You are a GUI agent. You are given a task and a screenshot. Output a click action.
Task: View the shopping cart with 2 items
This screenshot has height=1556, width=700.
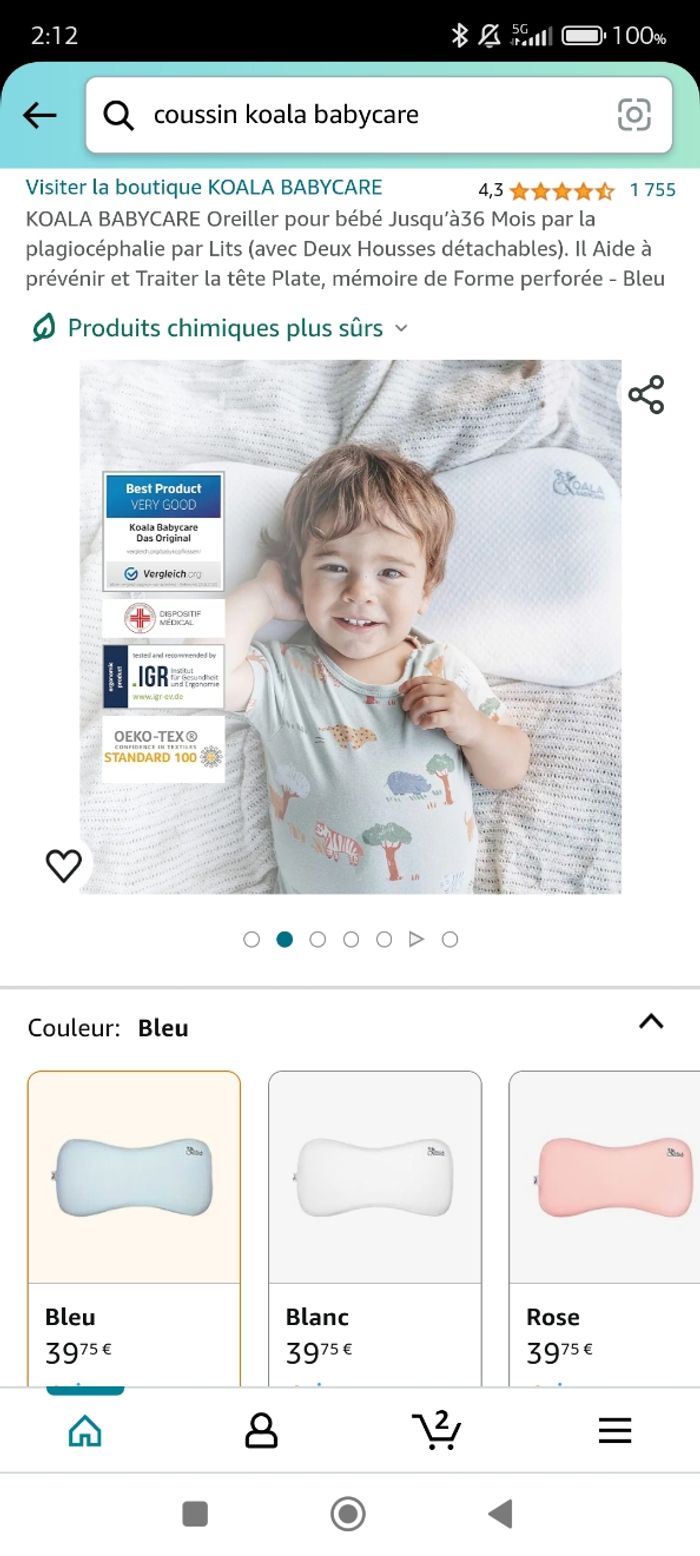point(437,1431)
